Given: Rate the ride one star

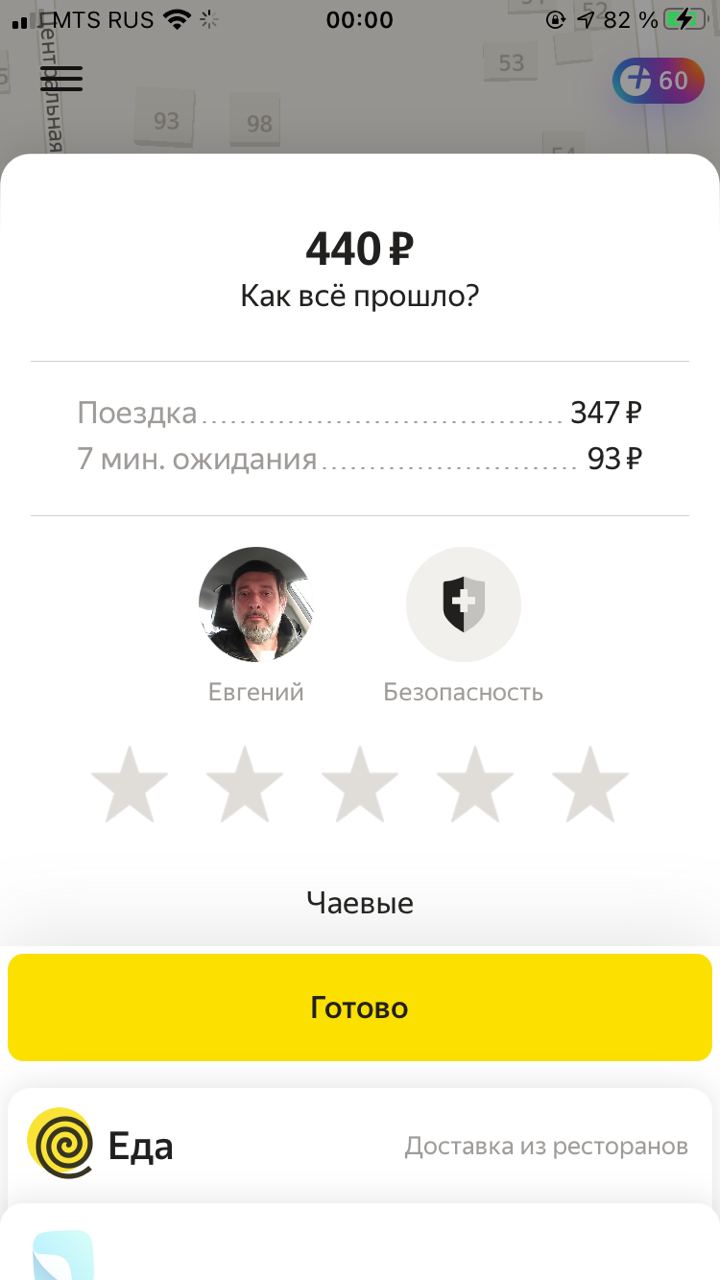Looking at the screenshot, I should [129, 785].
